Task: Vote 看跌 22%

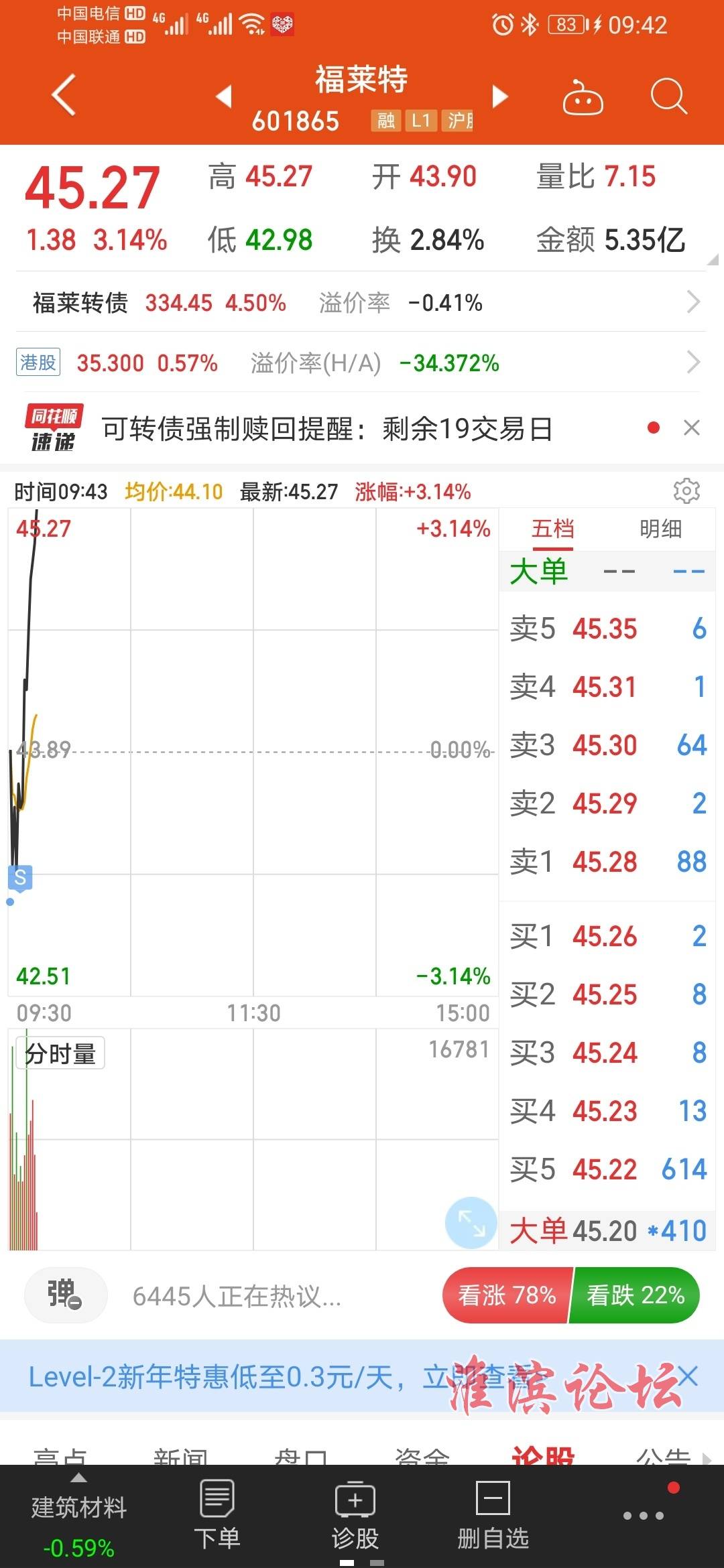Action: tap(635, 1295)
